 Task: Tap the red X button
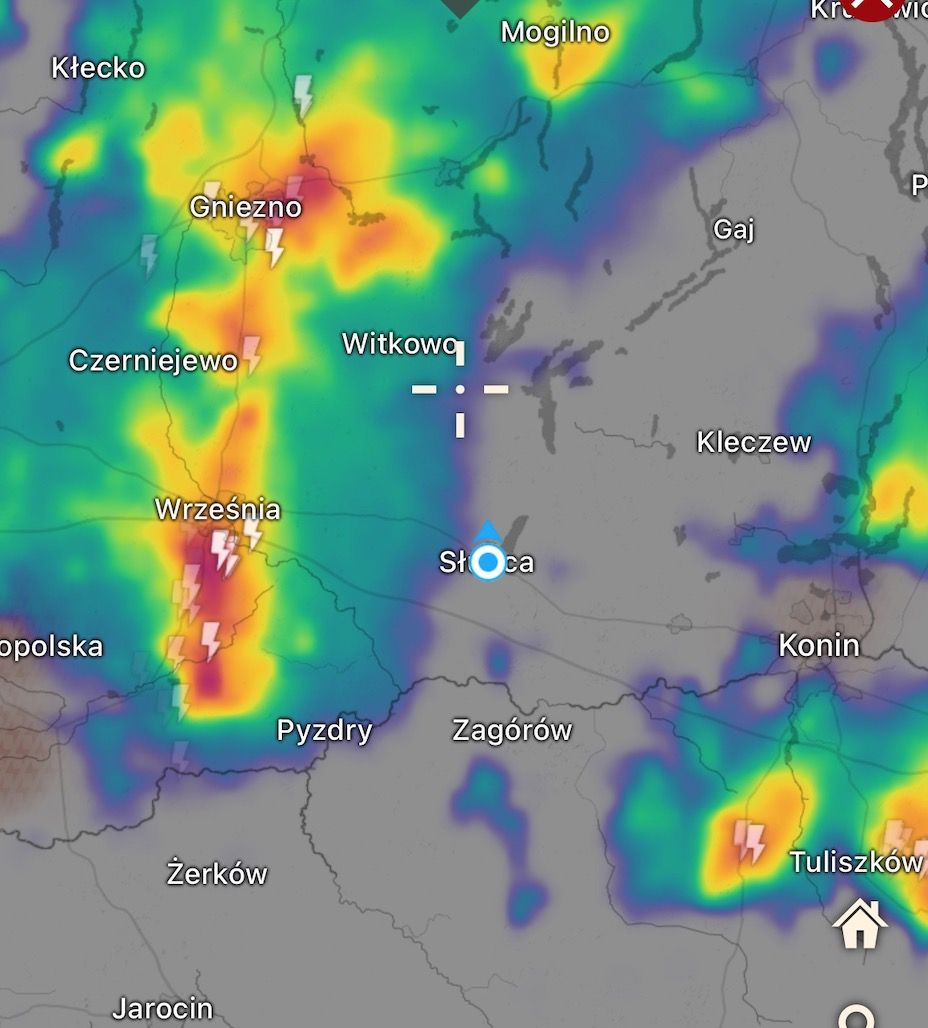tap(871, 6)
